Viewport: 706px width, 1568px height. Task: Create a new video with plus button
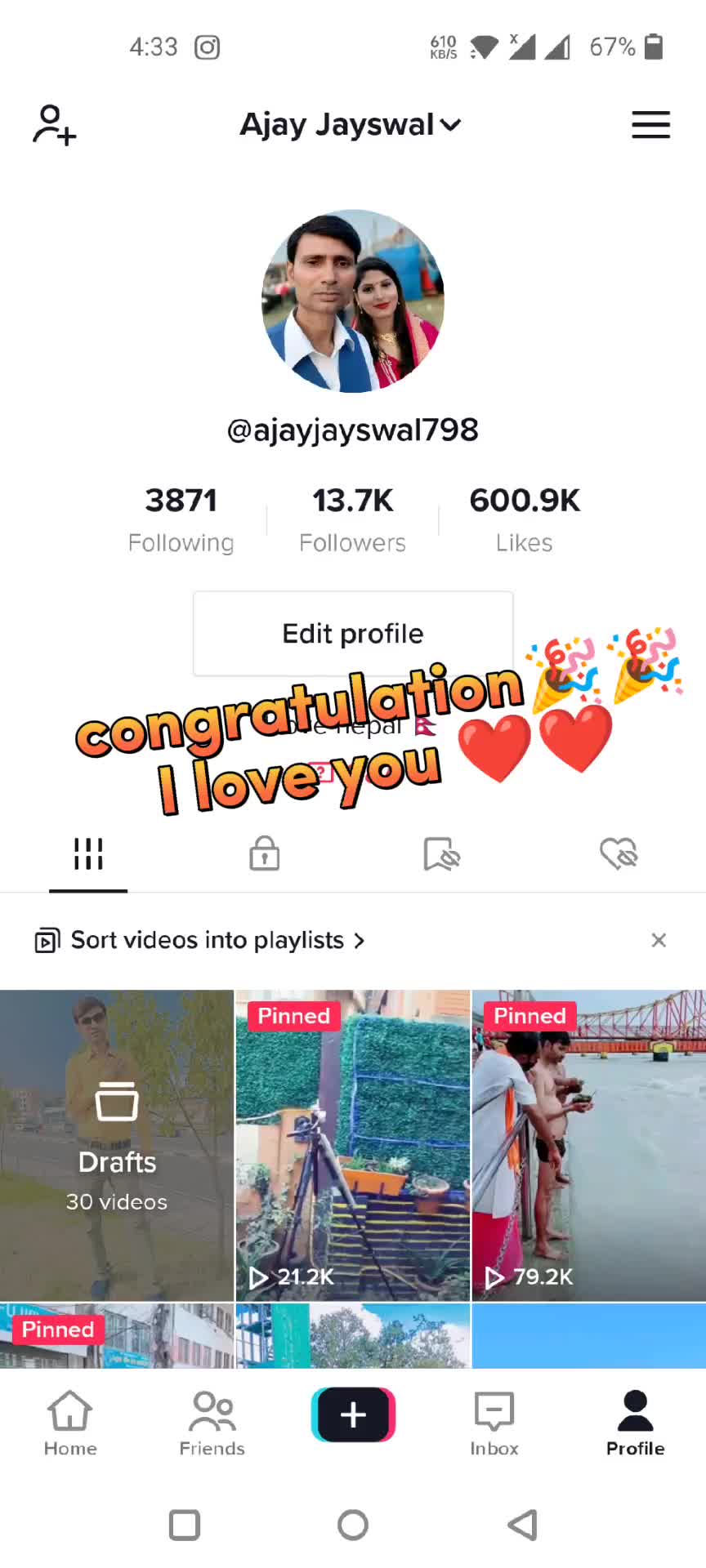pyautogui.click(x=353, y=1414)
